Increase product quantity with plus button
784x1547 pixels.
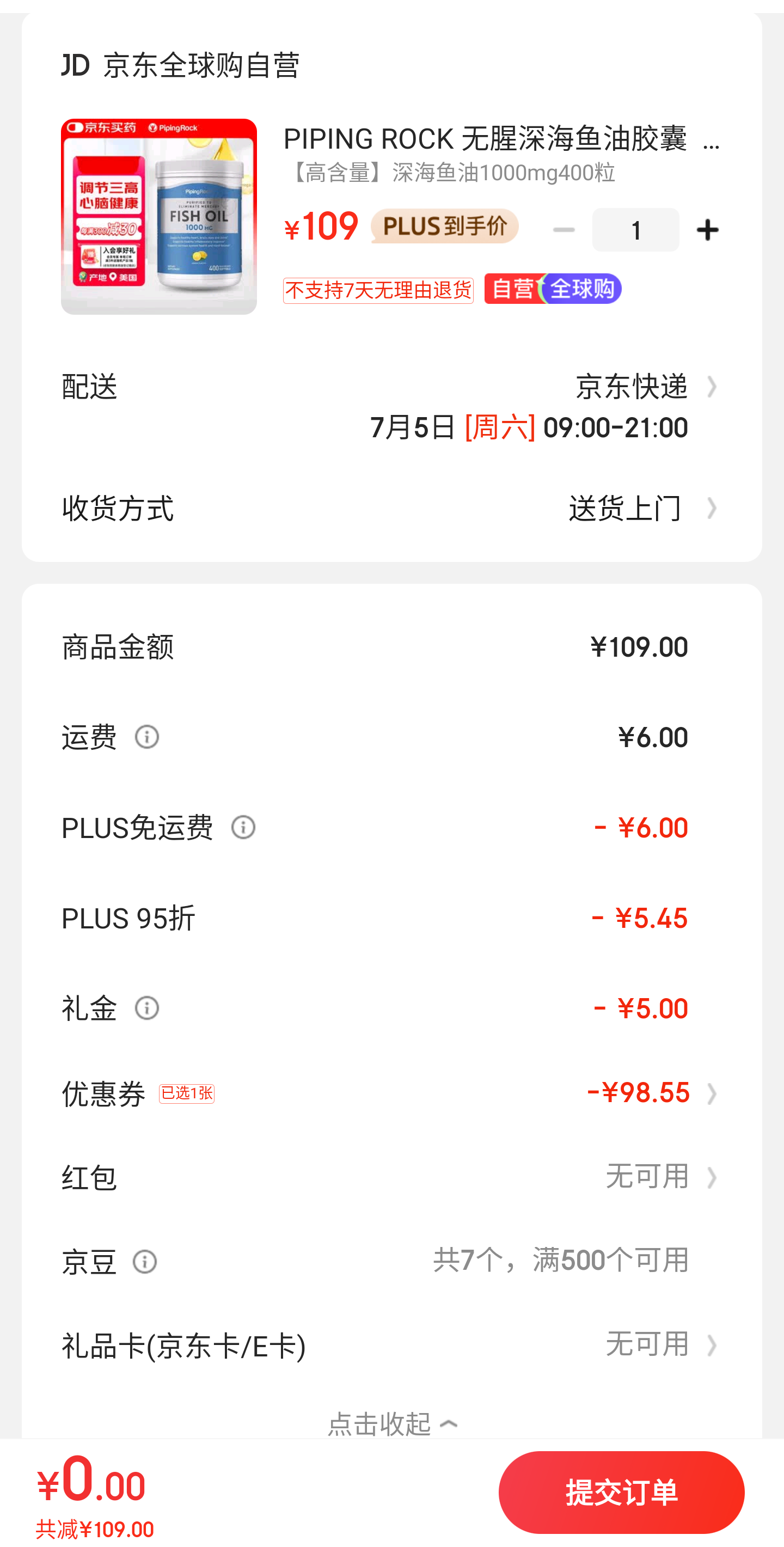pos(708,230)
